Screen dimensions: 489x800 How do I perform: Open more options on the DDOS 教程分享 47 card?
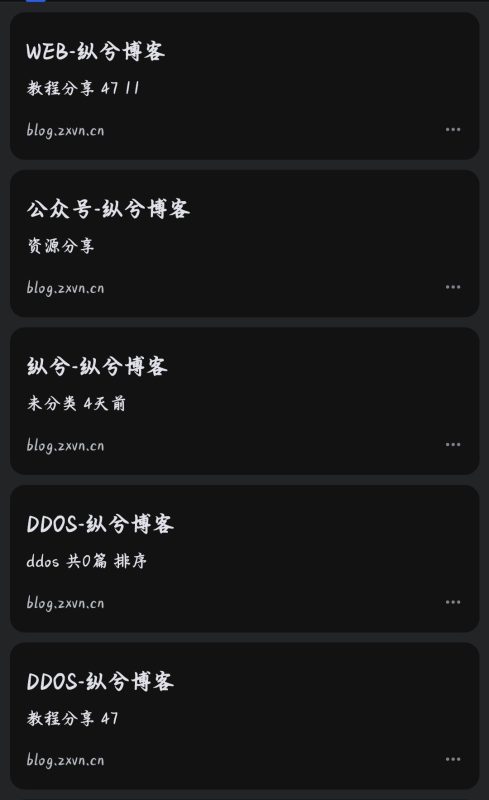point(453,760)
